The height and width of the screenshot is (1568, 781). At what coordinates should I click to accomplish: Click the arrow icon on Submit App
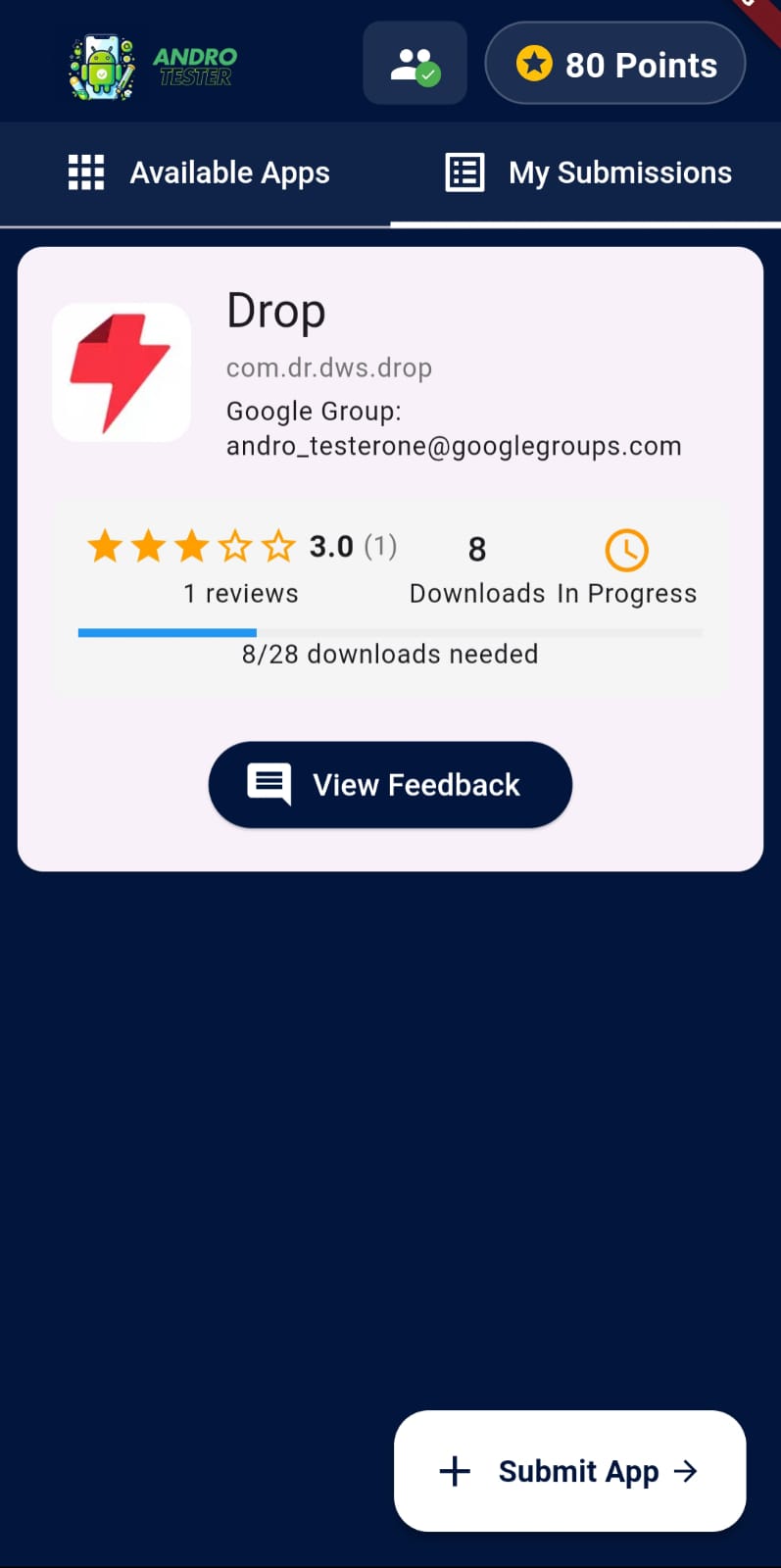coord(686,1471)
